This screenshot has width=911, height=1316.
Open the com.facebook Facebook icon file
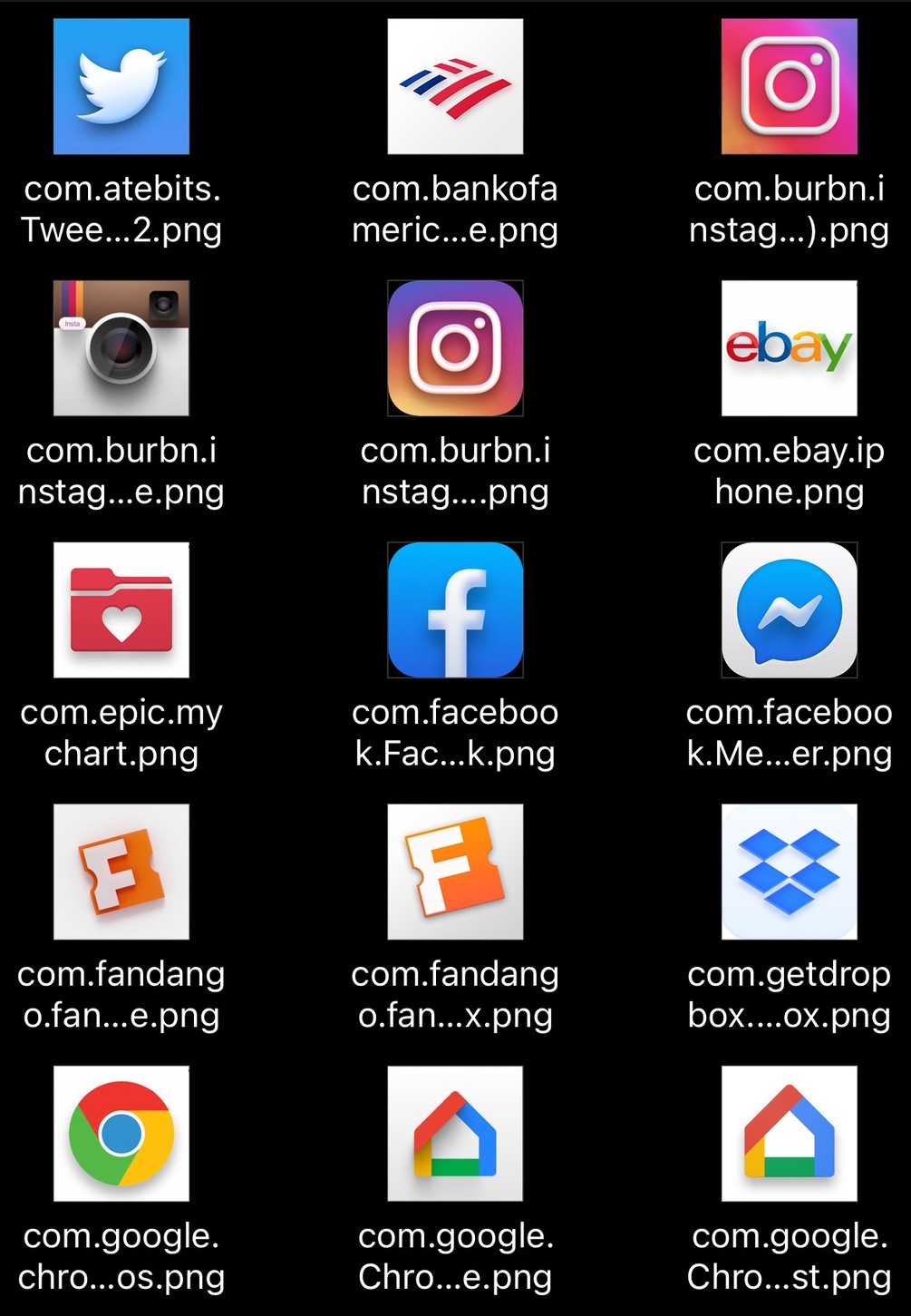click(455, 610)
